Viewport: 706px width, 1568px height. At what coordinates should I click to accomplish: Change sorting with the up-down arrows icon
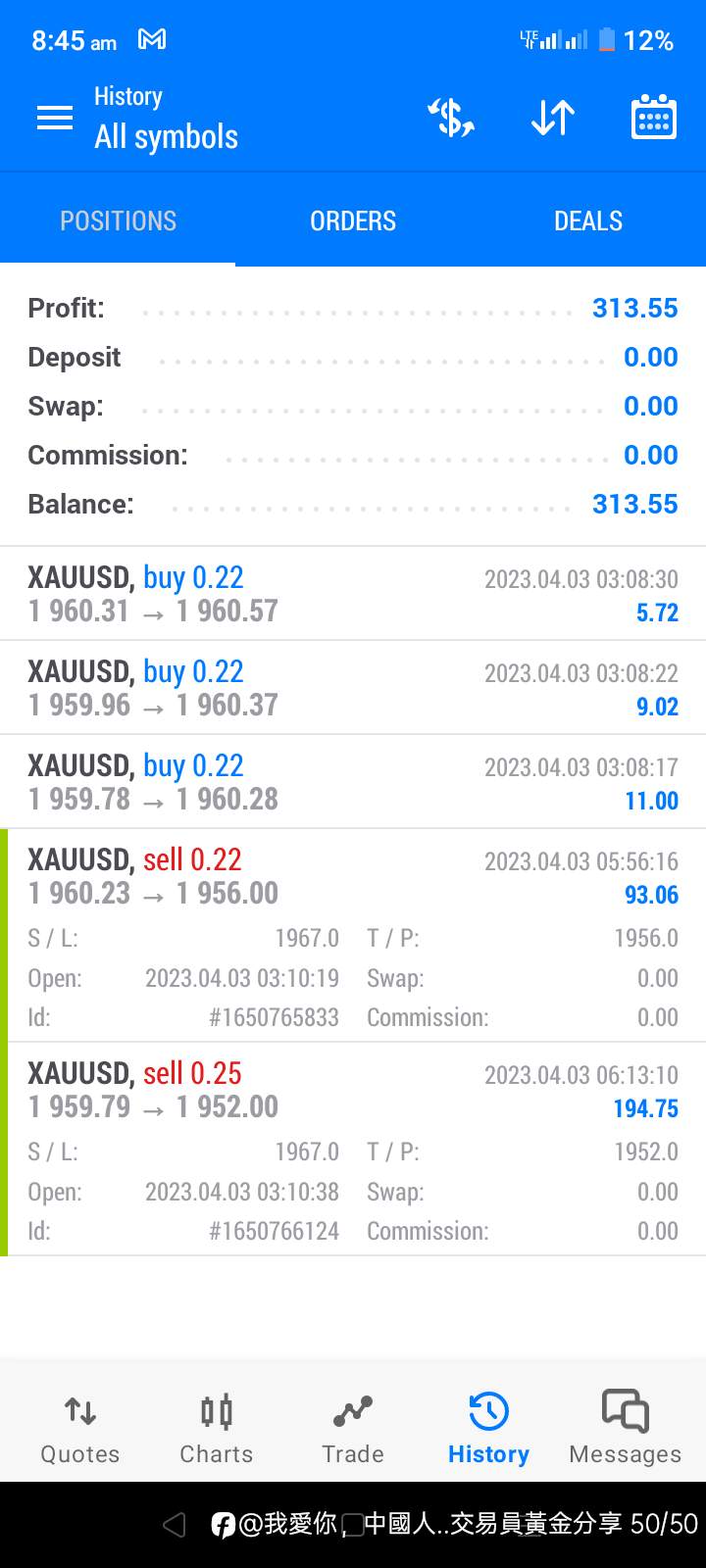[553, 119]
